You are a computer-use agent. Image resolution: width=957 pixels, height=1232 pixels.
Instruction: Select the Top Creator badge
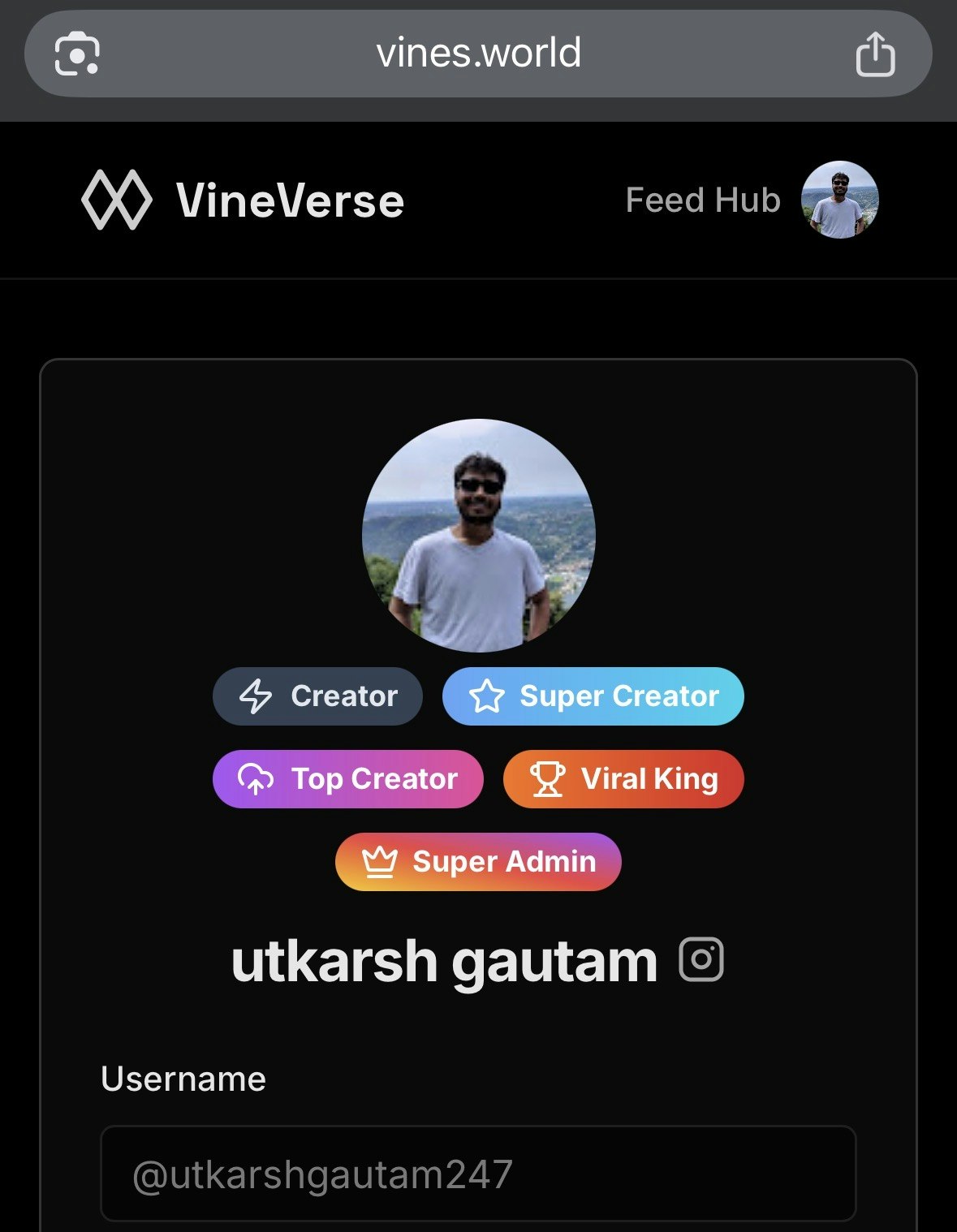tap(347, 779)
